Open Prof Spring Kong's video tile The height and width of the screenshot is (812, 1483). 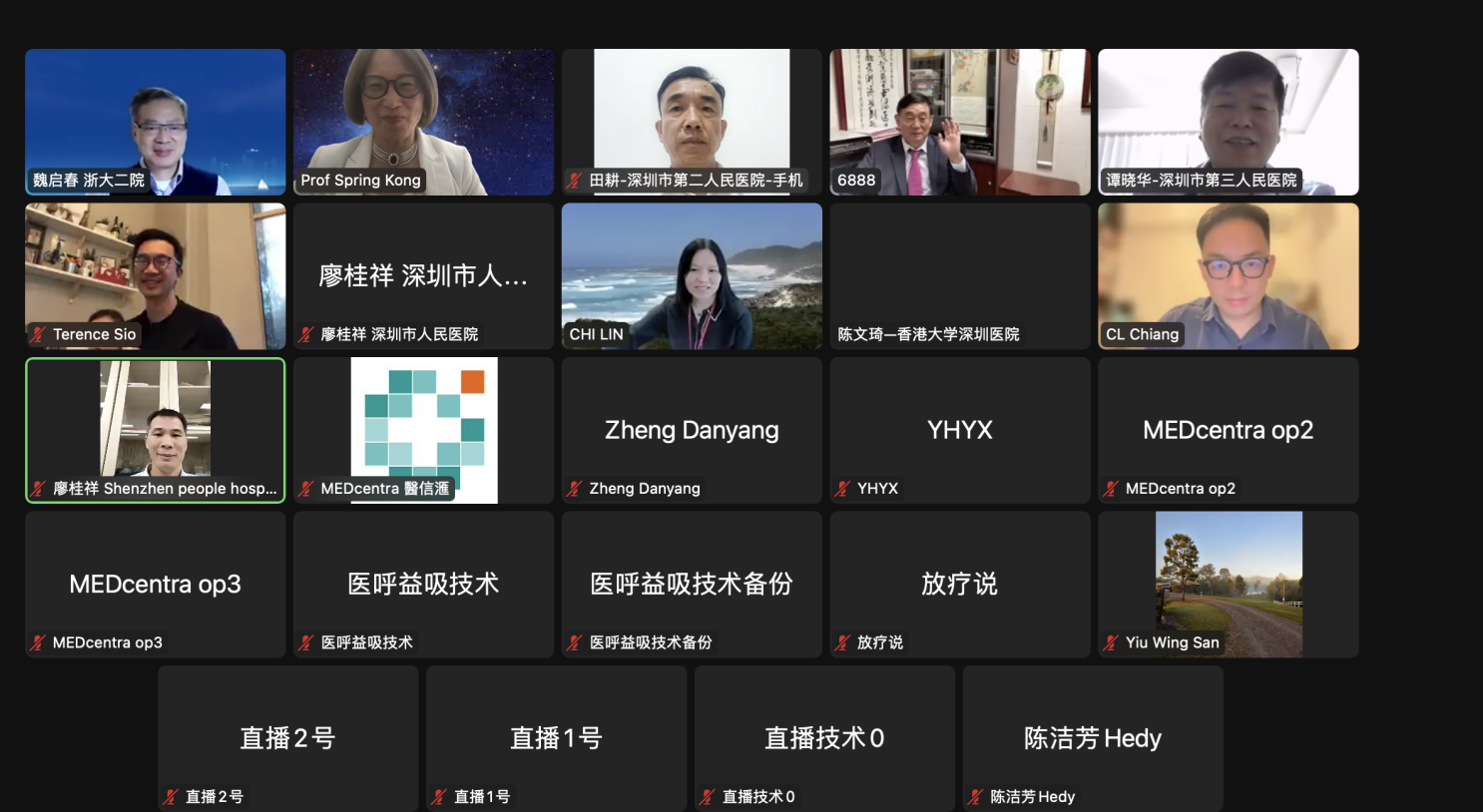423,122
